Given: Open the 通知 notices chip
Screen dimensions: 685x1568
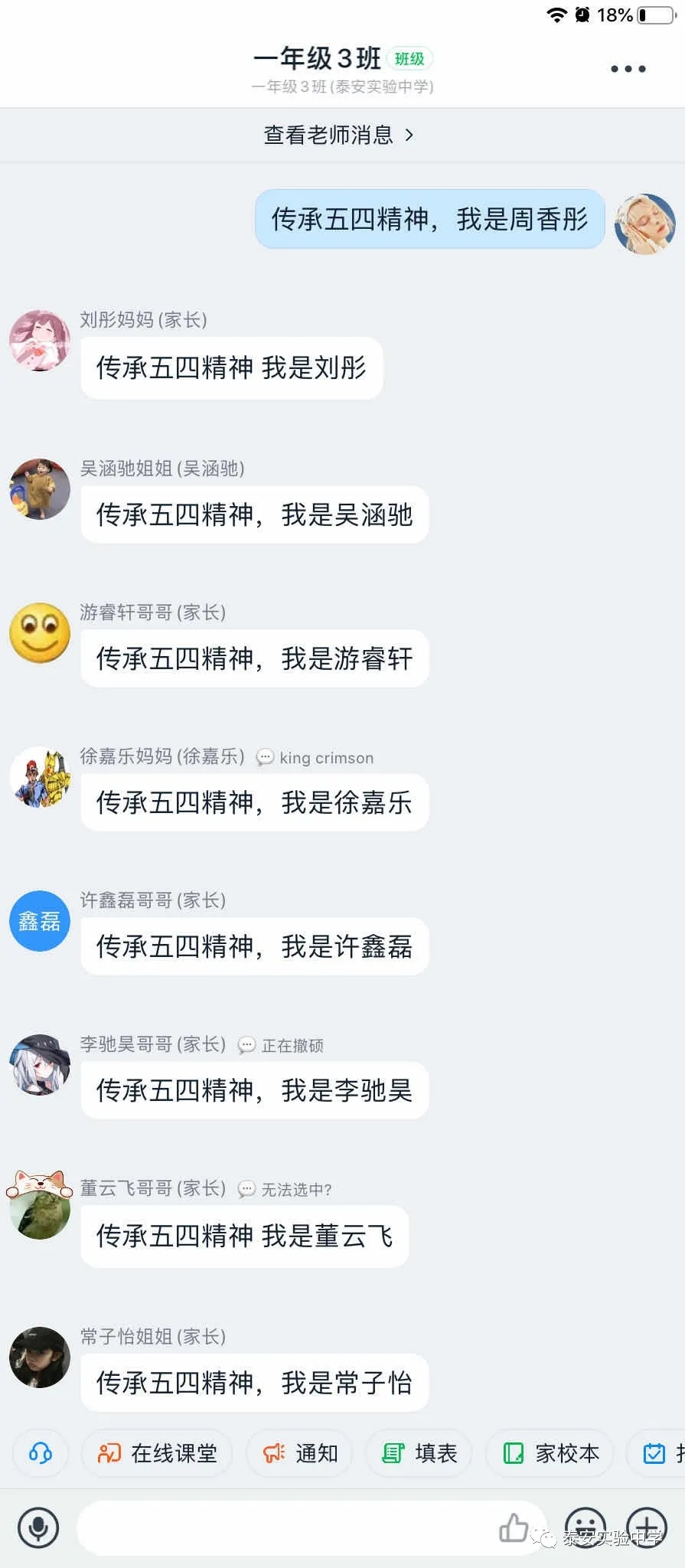Looking at the screenshot, I should pyautogui.click(x=300, y=1452).
